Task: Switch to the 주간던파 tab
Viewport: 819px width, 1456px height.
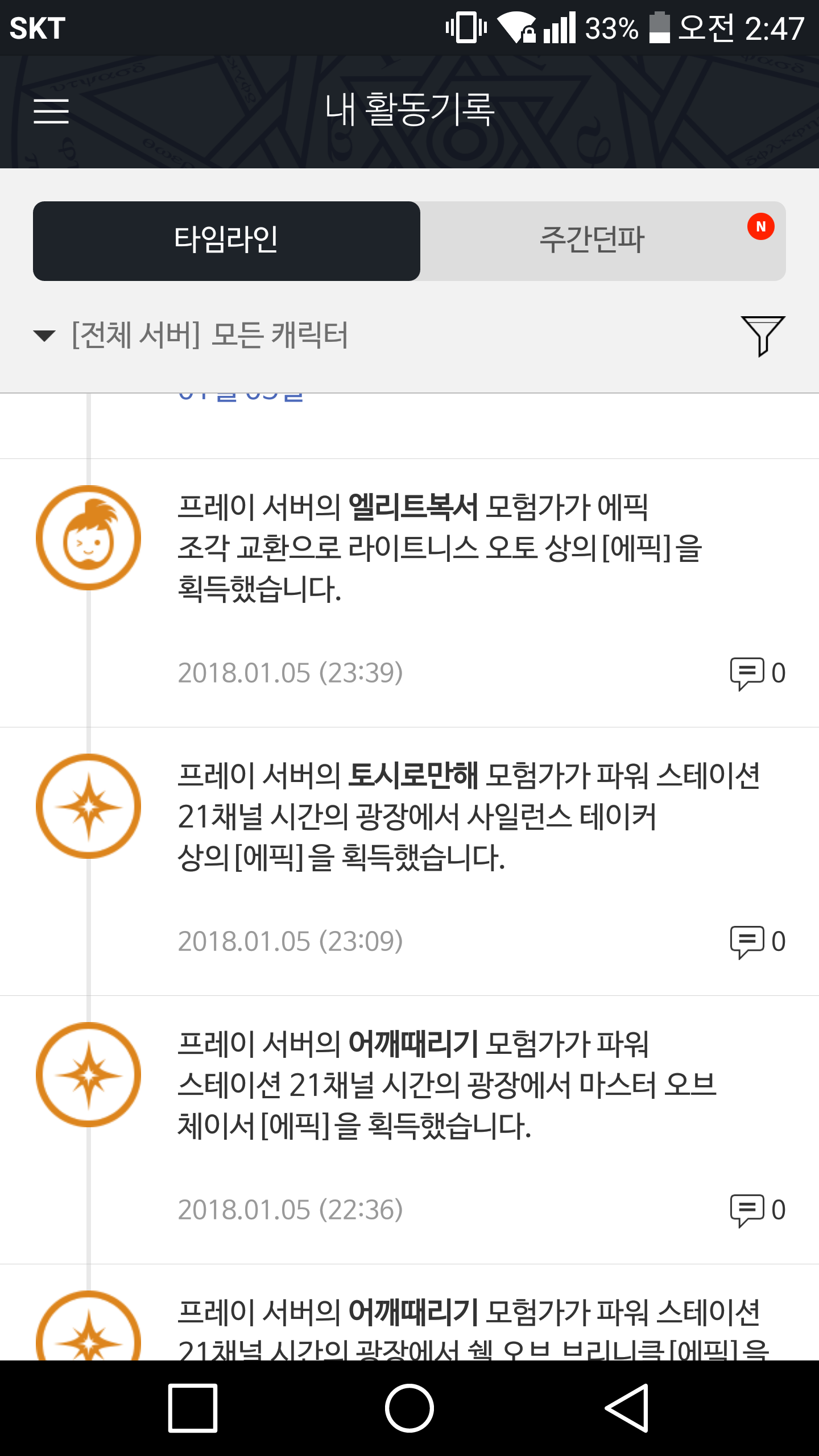Action: click(x=603, y=241)
